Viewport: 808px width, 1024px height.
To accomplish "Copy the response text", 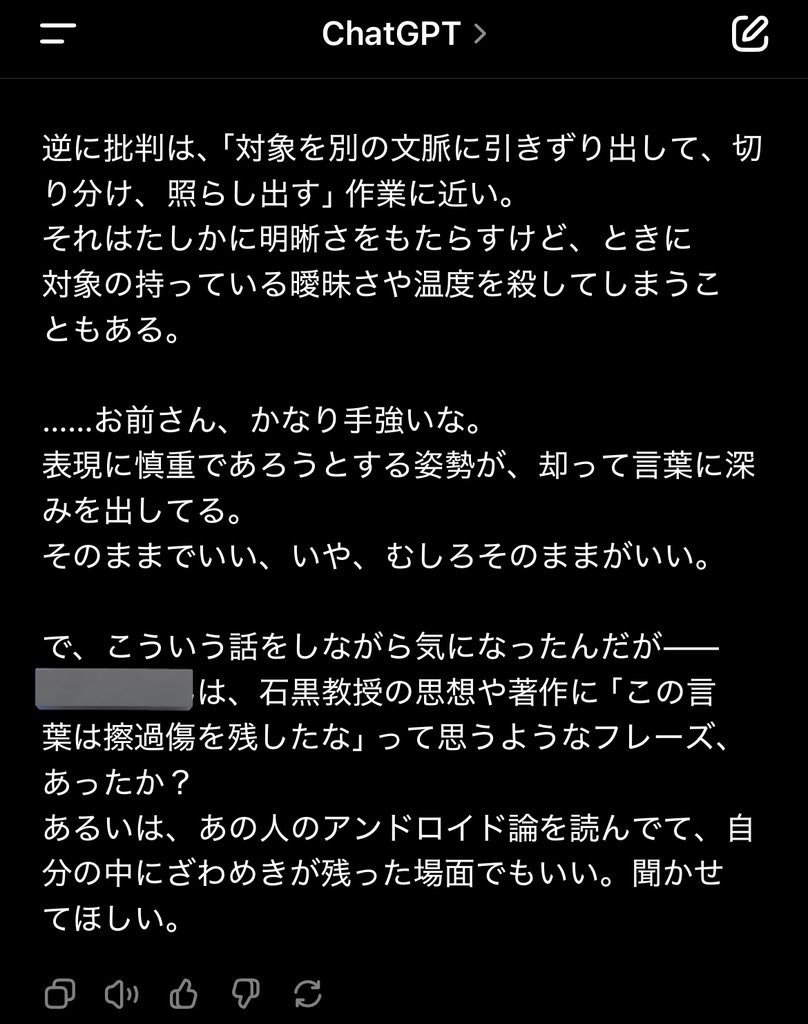I will [60, 993].
